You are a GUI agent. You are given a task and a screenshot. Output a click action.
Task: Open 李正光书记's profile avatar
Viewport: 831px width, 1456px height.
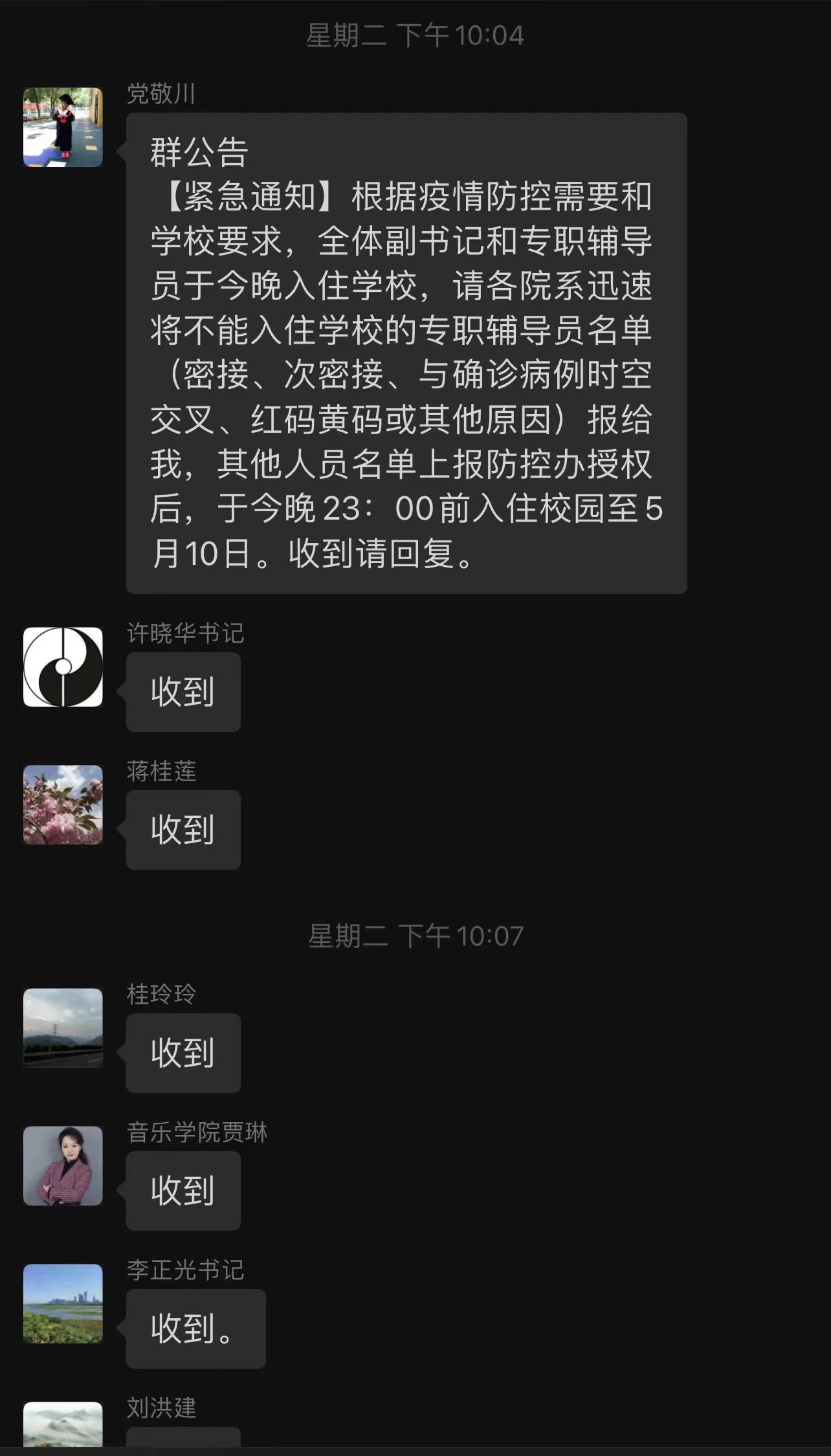(63, 1303)
